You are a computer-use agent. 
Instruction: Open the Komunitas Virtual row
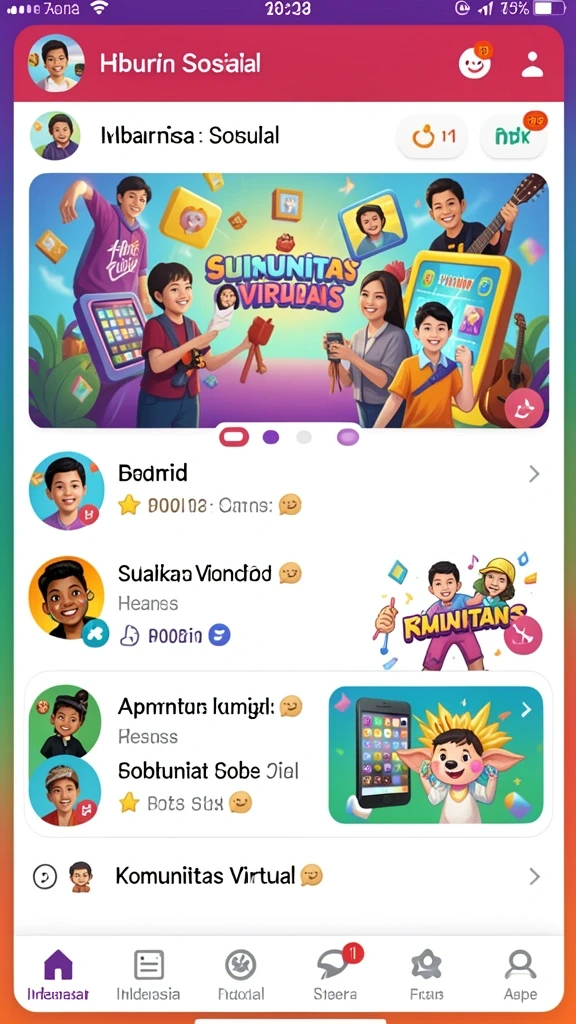pos(289,876)
